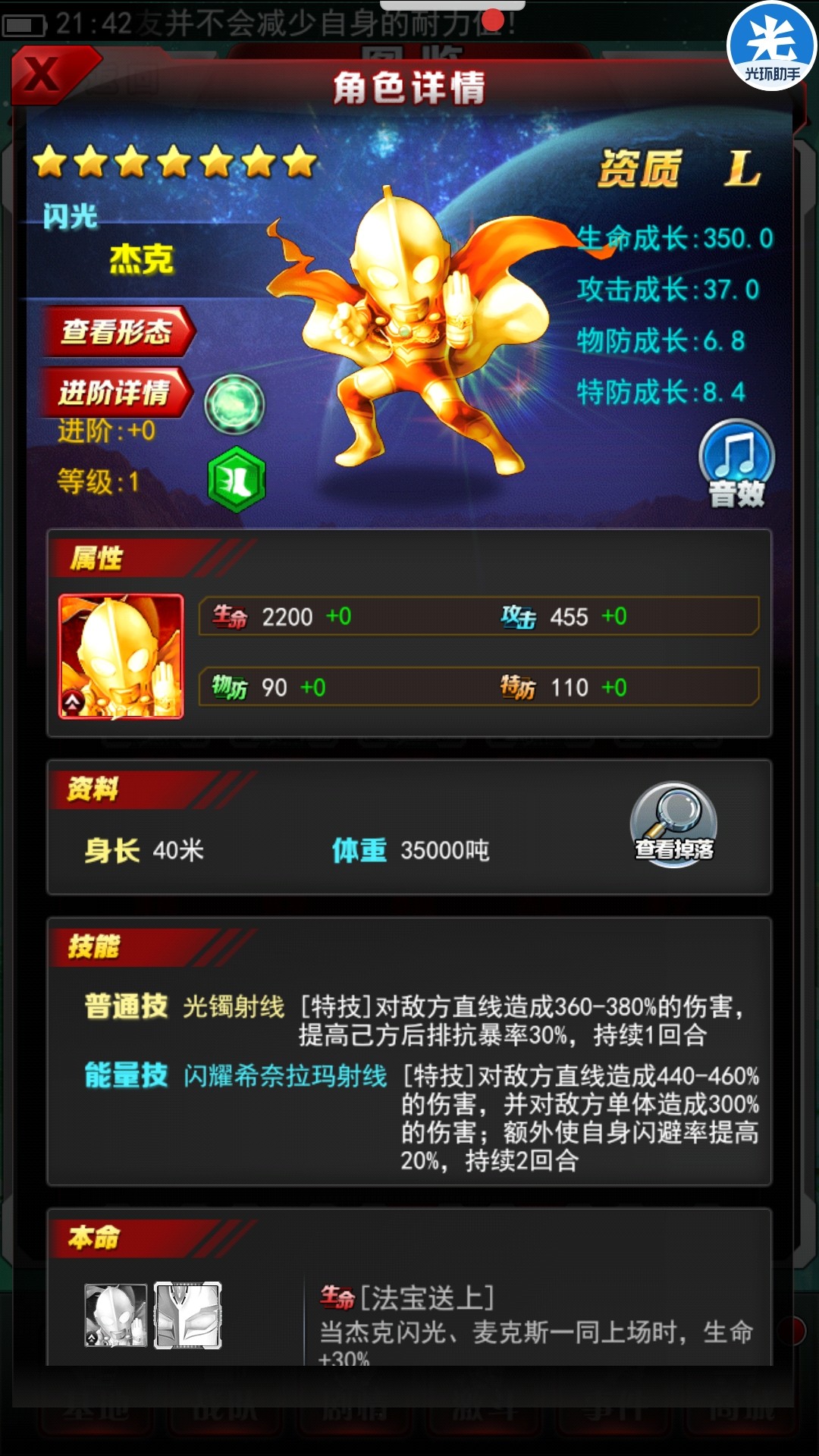Tap the 麦克斯 destiny portrait
819x1456 pixels.
coord(188,1316)
